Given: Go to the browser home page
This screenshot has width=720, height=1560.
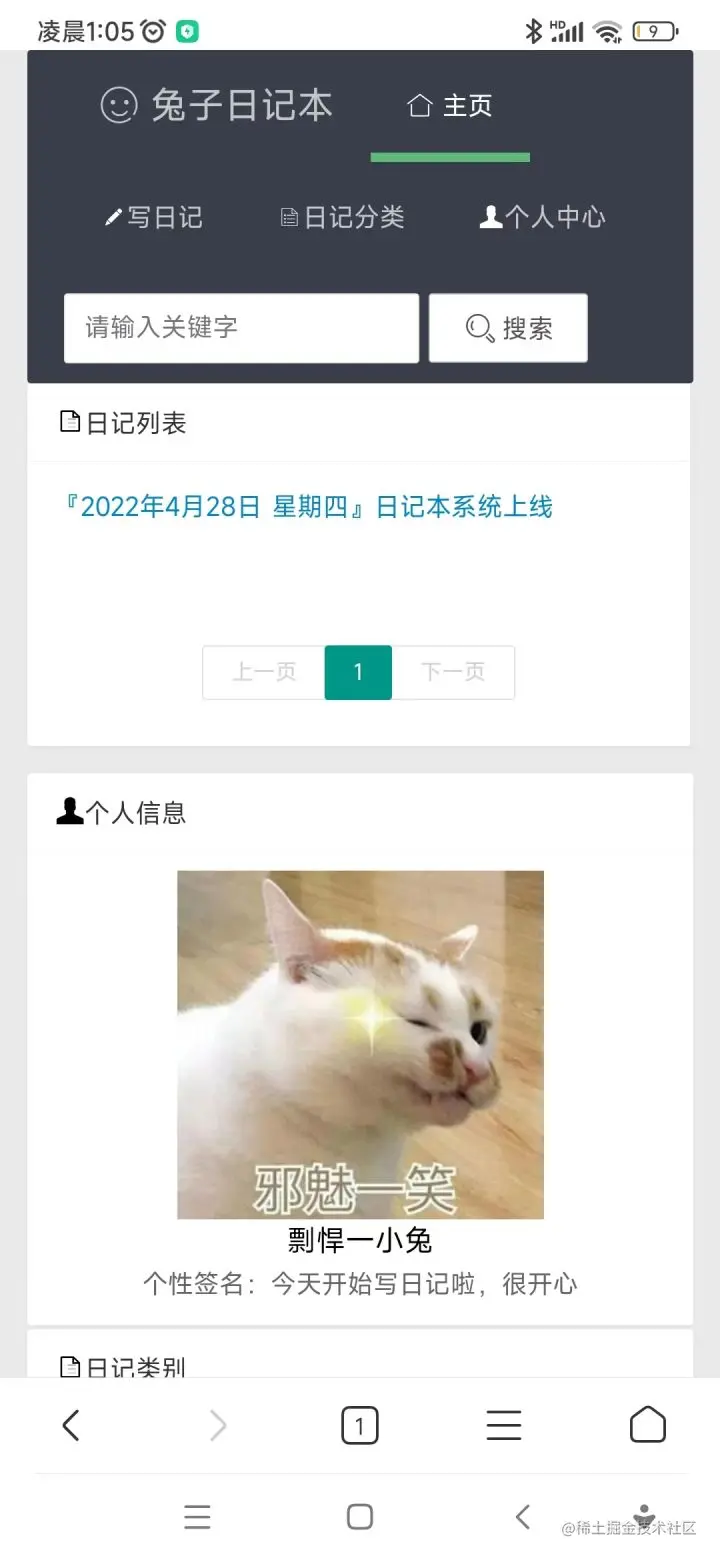Looking at the screenshot, I should point(648,1425).
